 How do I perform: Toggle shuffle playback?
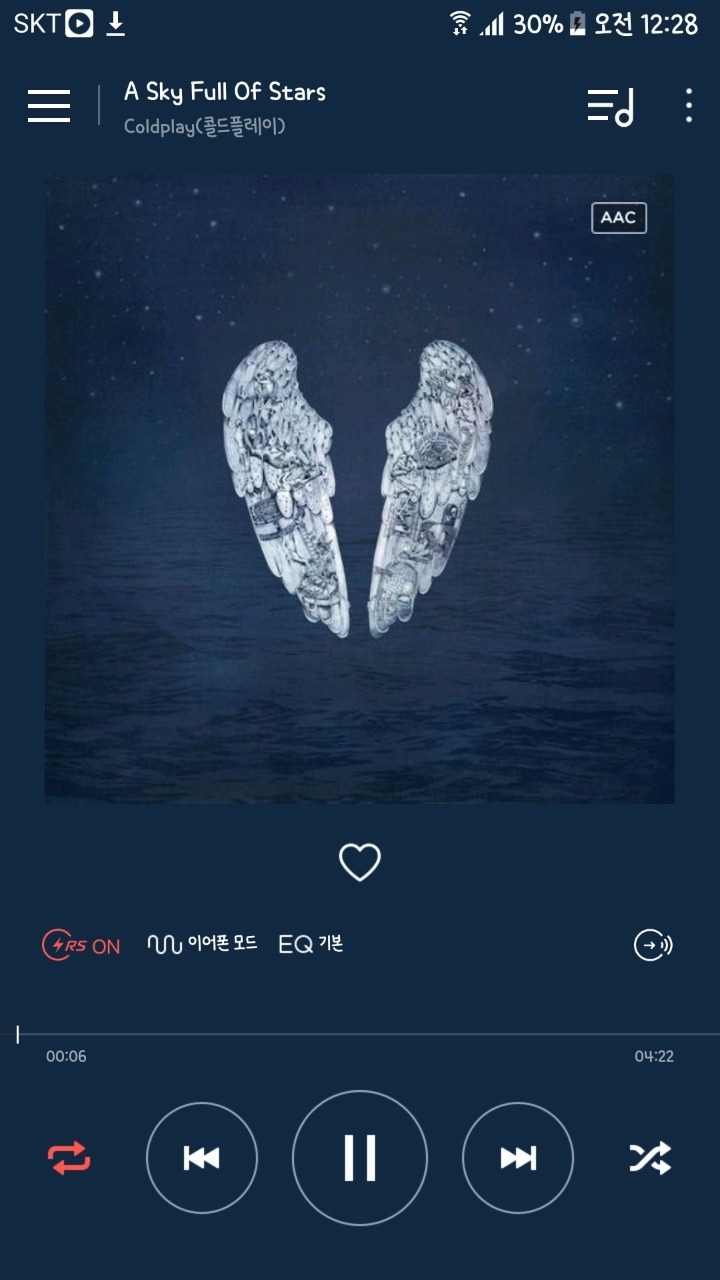click(x=650, y=1158)
